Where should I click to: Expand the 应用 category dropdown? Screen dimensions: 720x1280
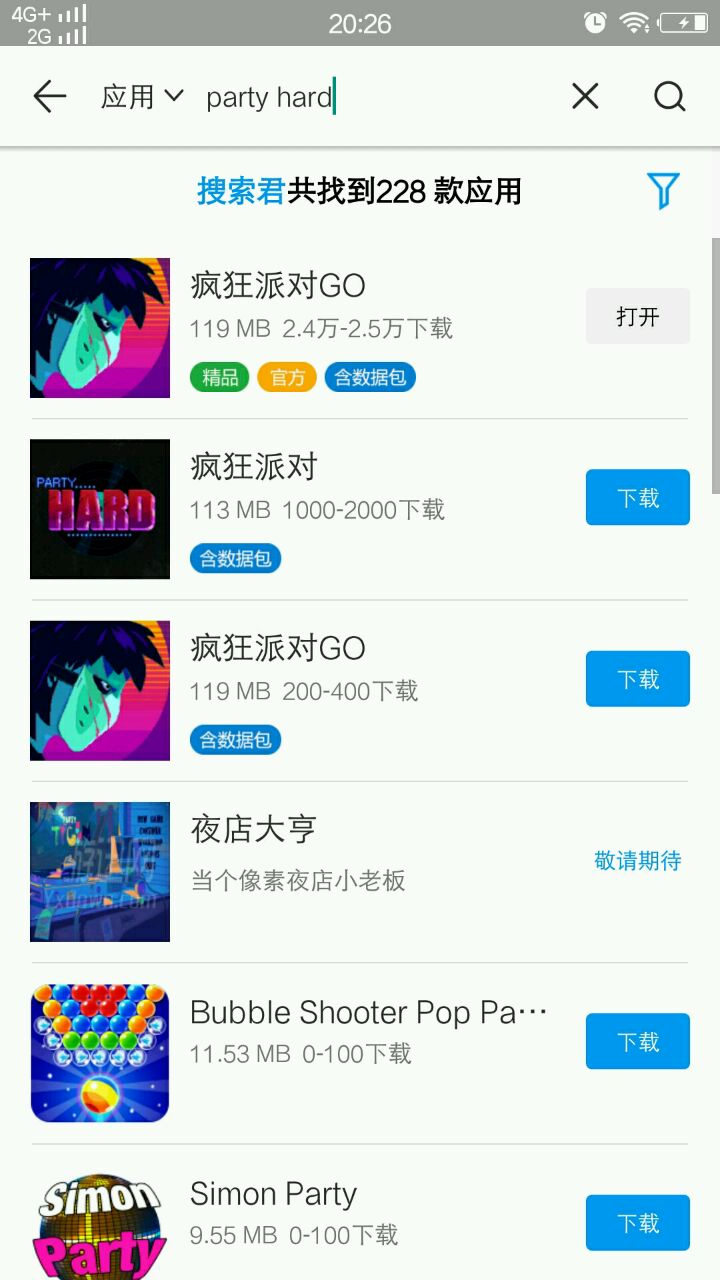[142, 97]
